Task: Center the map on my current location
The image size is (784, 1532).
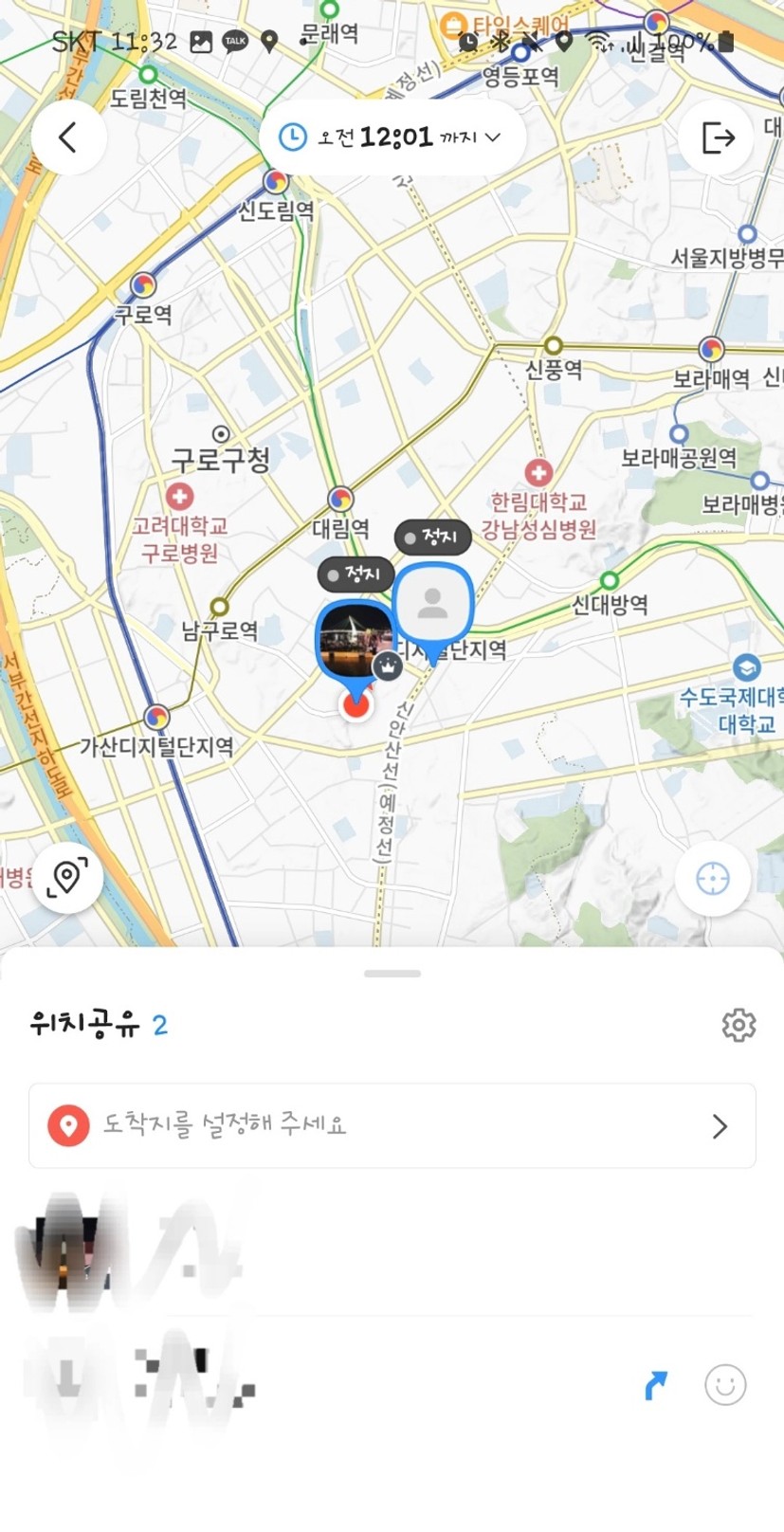Action: click(712, 879)
